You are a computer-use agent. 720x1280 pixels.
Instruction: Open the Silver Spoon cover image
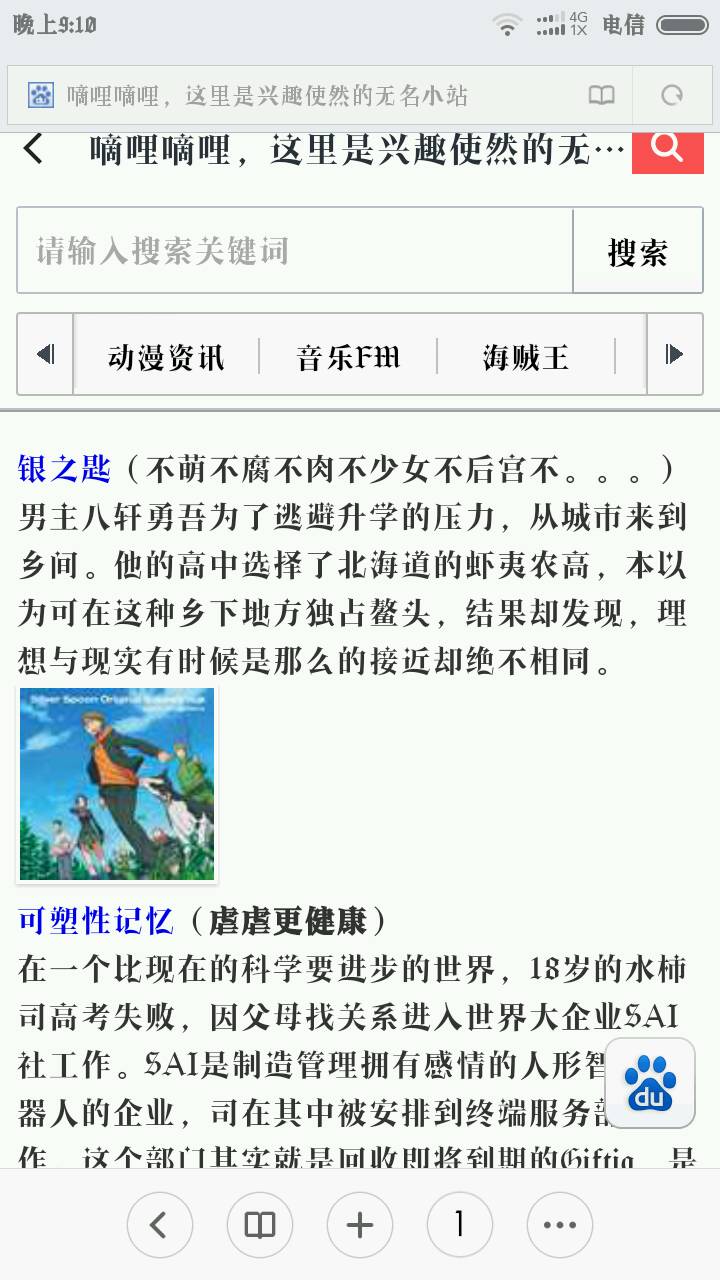tap(117, 784)
